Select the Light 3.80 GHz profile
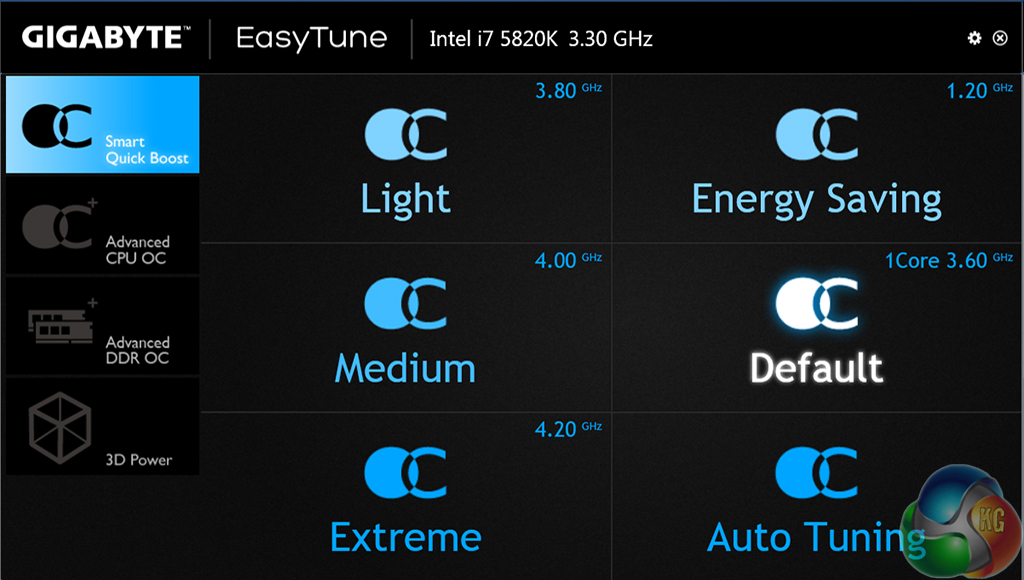The height and width of the screenshot is (580, 1024). pyautogui.click(x=406, y=160)
